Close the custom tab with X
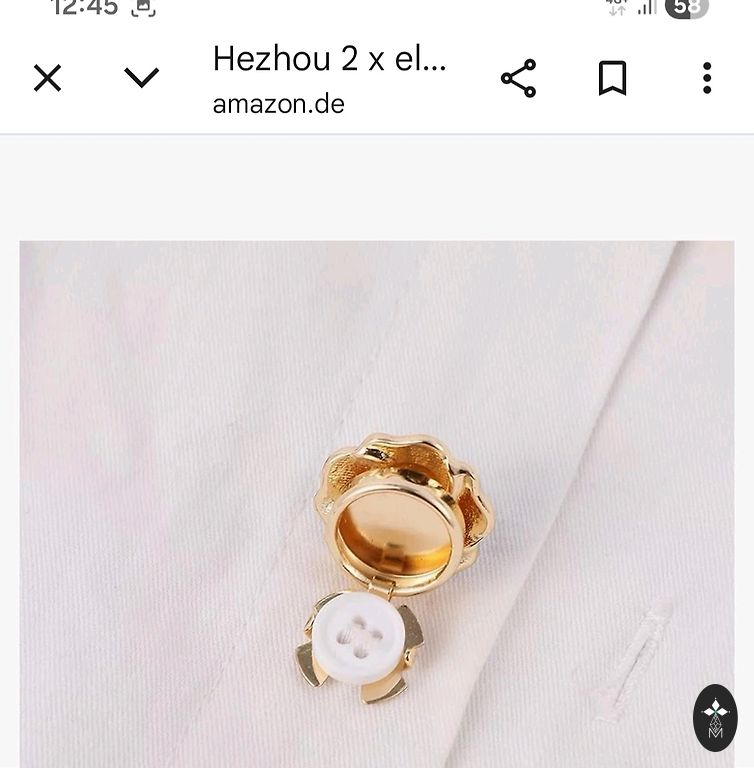Screen dimensions: 754x768 tap(47, 78)
